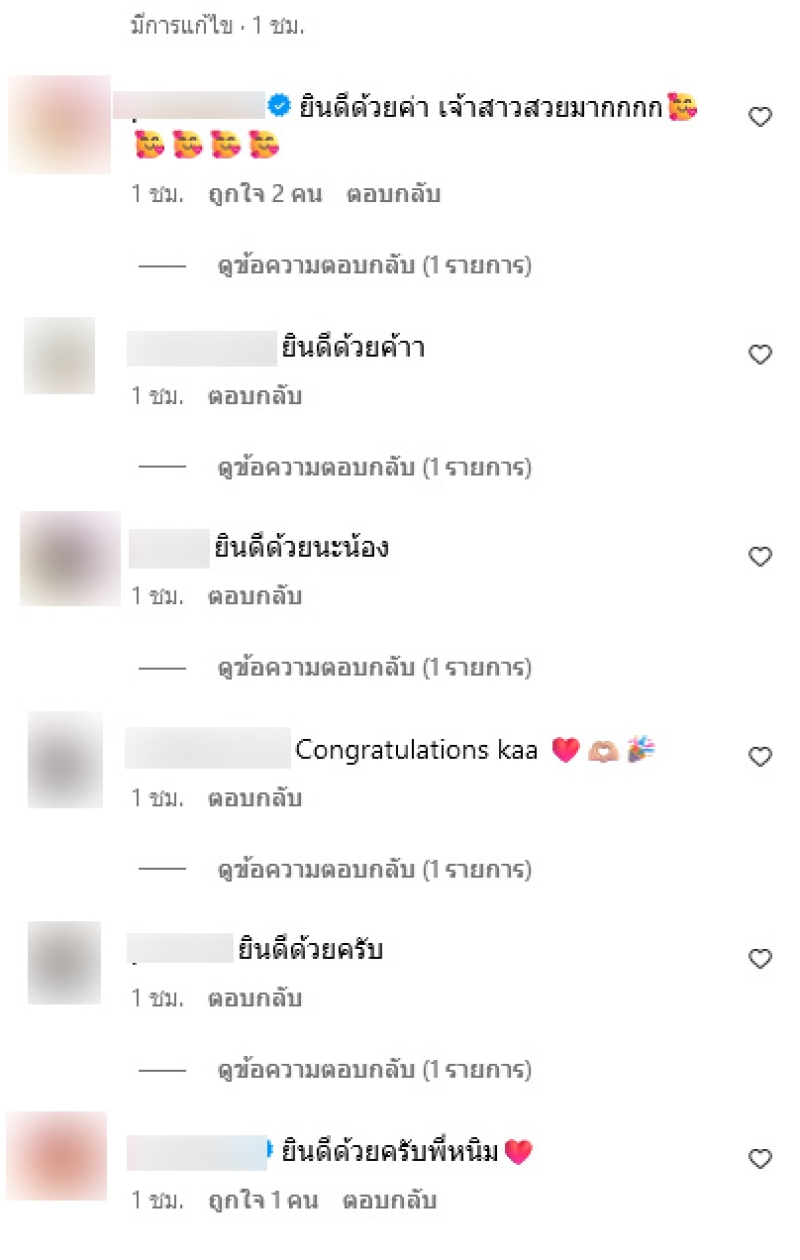Reply to the "ยินดีด้วยค้าา" comment
The image size is (800, 1260).
(x=255, y=396)
